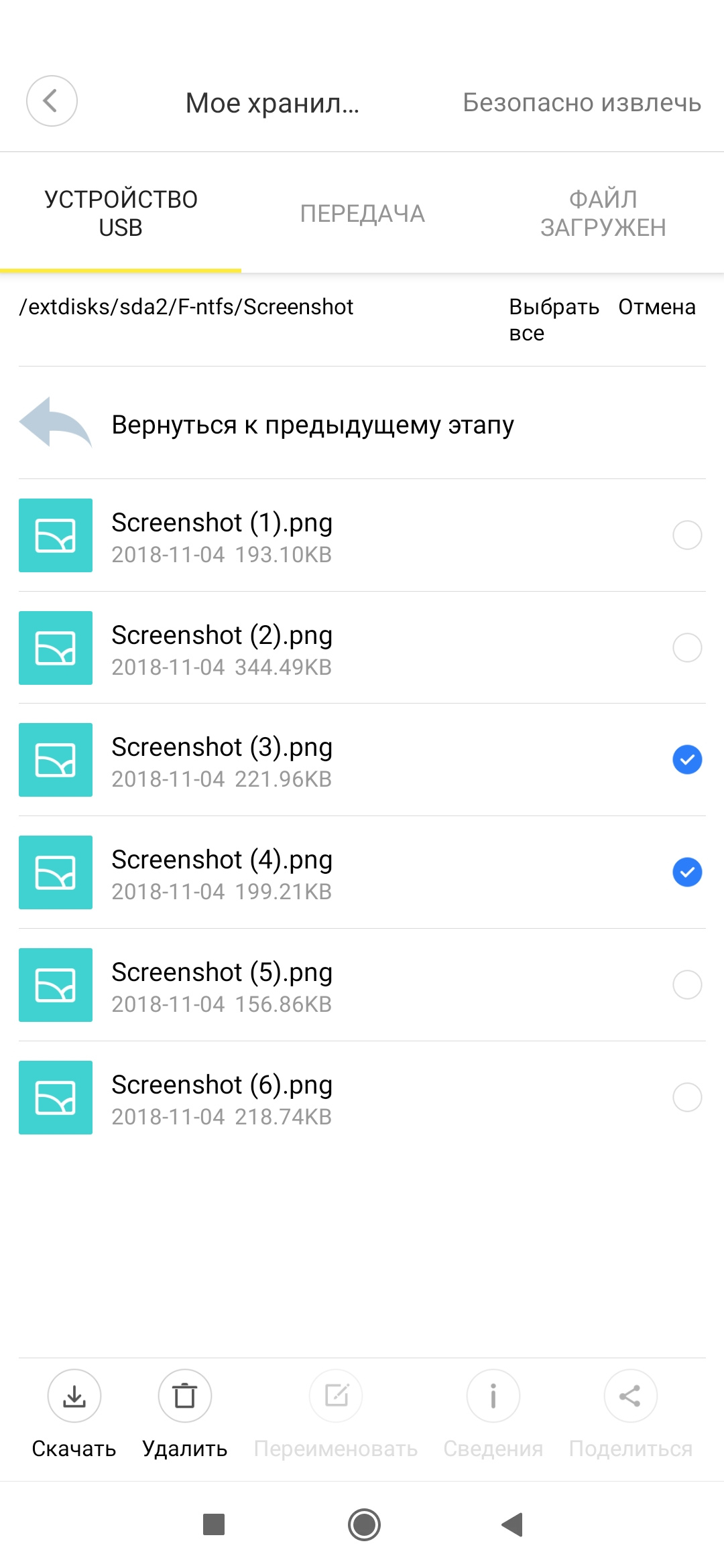The image size is (724, 1568).
Task: Select checkbox for Screenshot (6).png
Action: 686,1098
